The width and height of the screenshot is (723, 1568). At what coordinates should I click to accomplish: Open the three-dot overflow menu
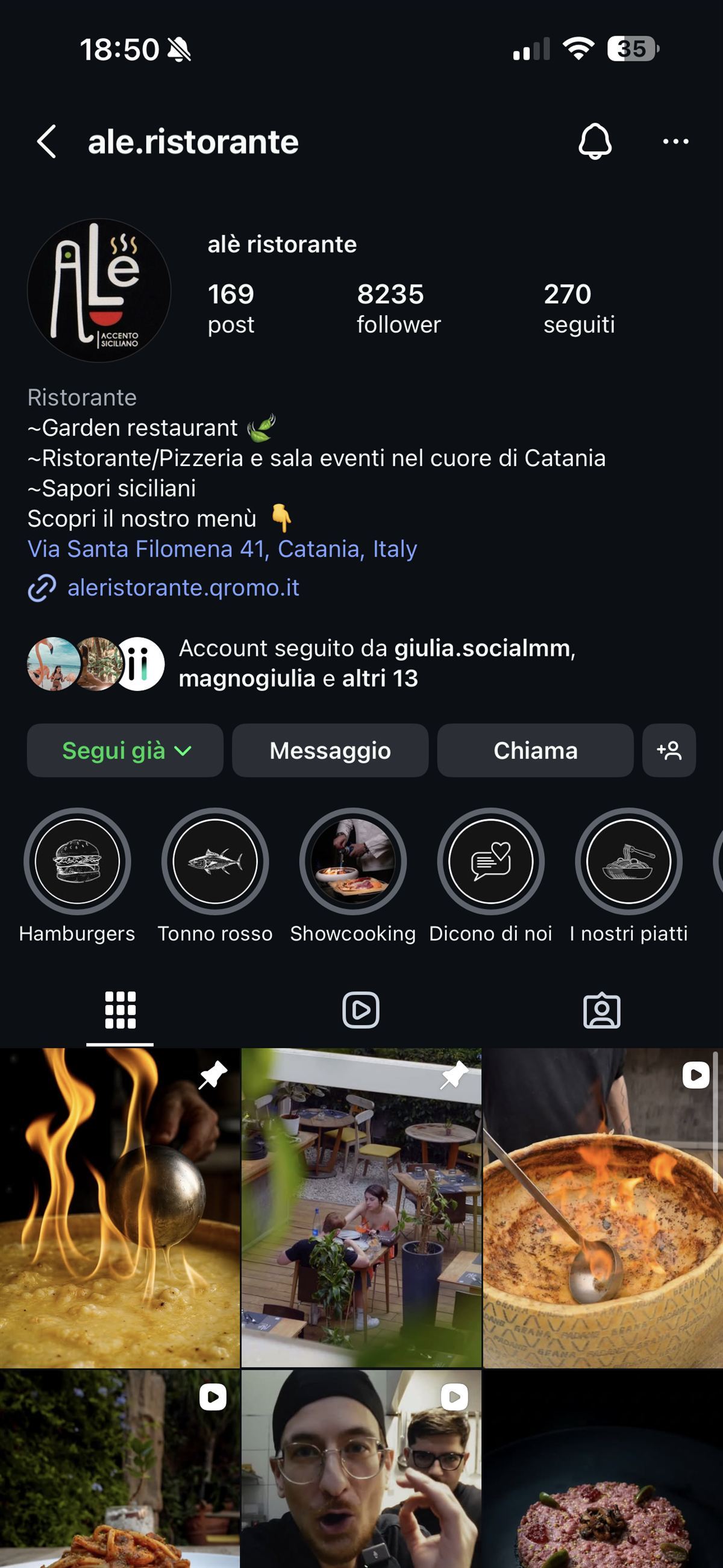(x=675, y=142)
